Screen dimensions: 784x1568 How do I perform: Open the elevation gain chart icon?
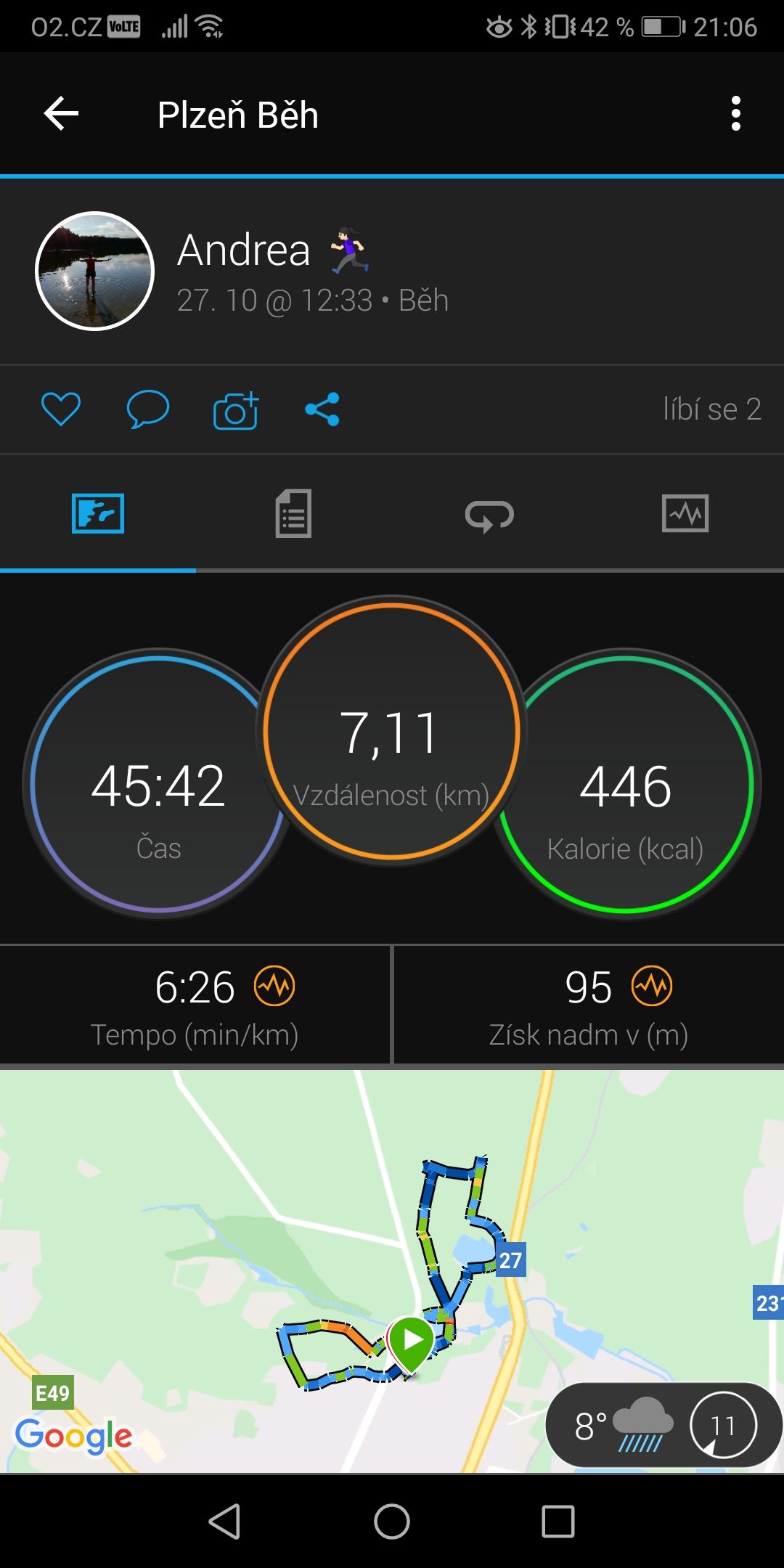pos(652,986)
